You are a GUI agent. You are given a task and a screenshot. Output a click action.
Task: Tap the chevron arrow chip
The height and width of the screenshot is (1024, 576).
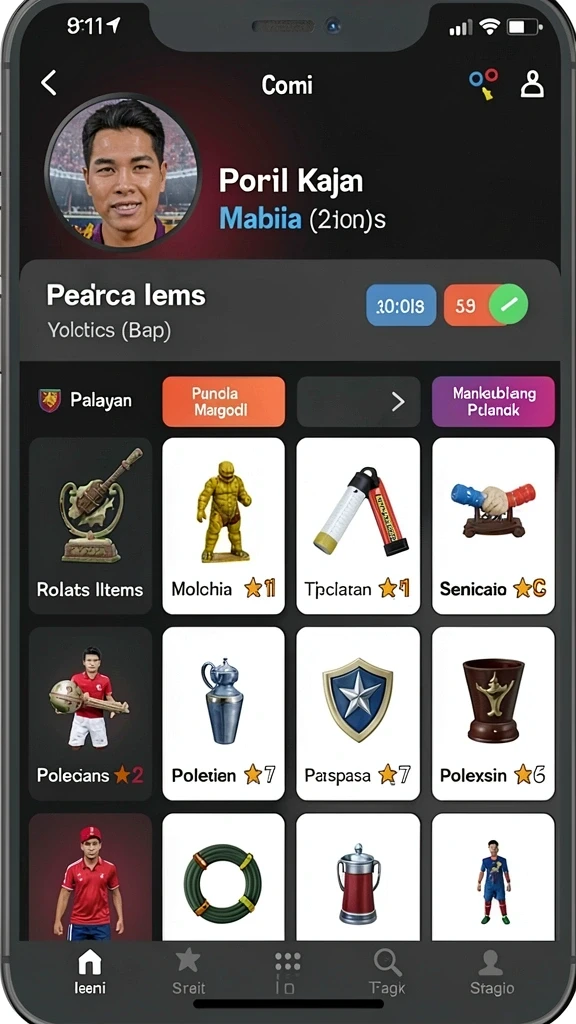coord(359,402)
